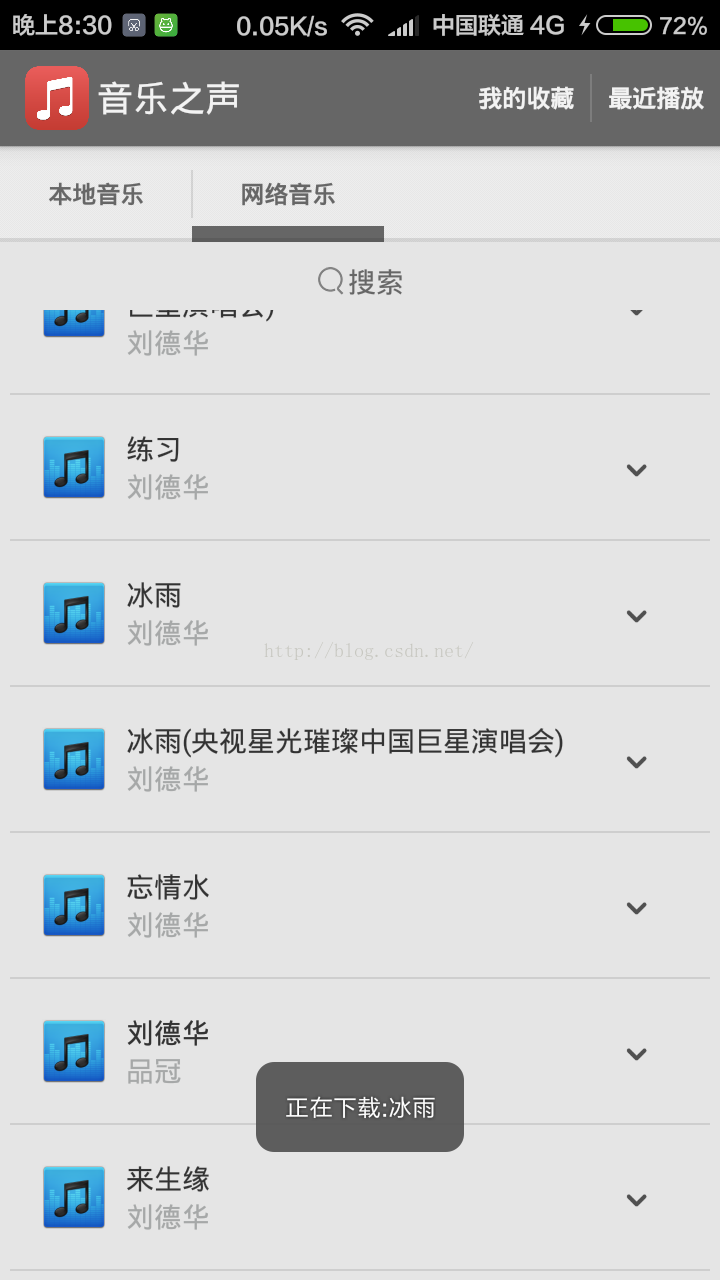
Task: Expand options for 忘情水
Action: [x=636, y=907]
